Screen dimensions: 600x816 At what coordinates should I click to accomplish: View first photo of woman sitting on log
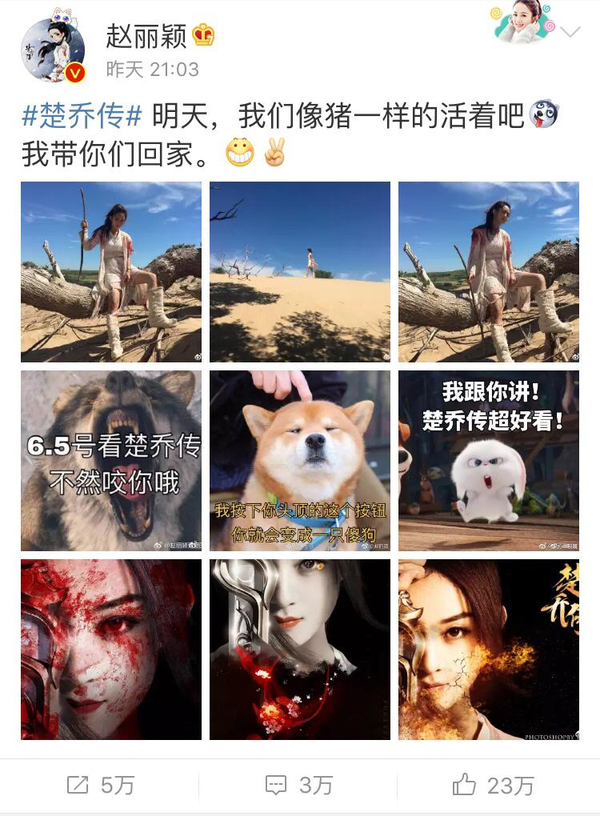[x=111, y=271]
